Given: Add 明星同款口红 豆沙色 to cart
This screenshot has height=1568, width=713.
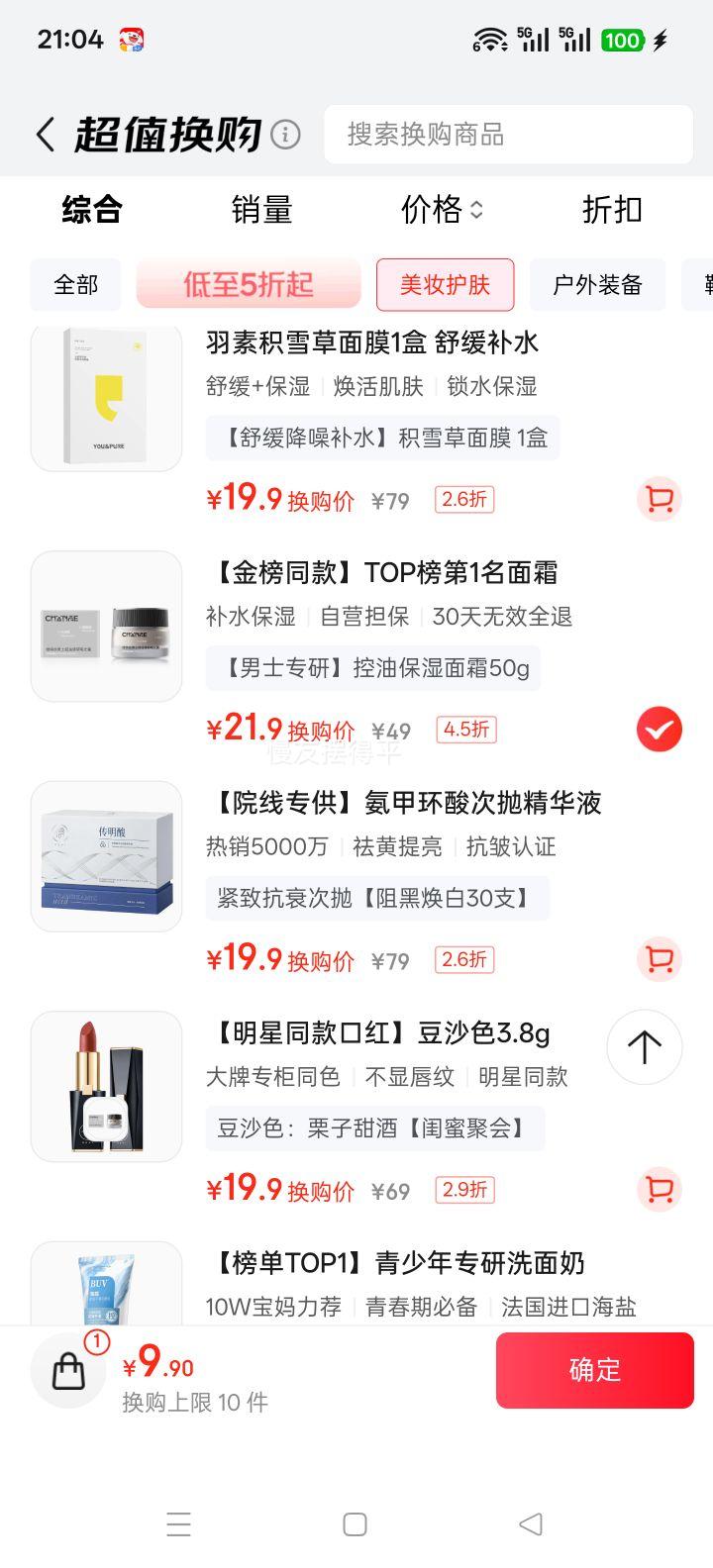Looking at the screenshot, I should [659, 1189].
